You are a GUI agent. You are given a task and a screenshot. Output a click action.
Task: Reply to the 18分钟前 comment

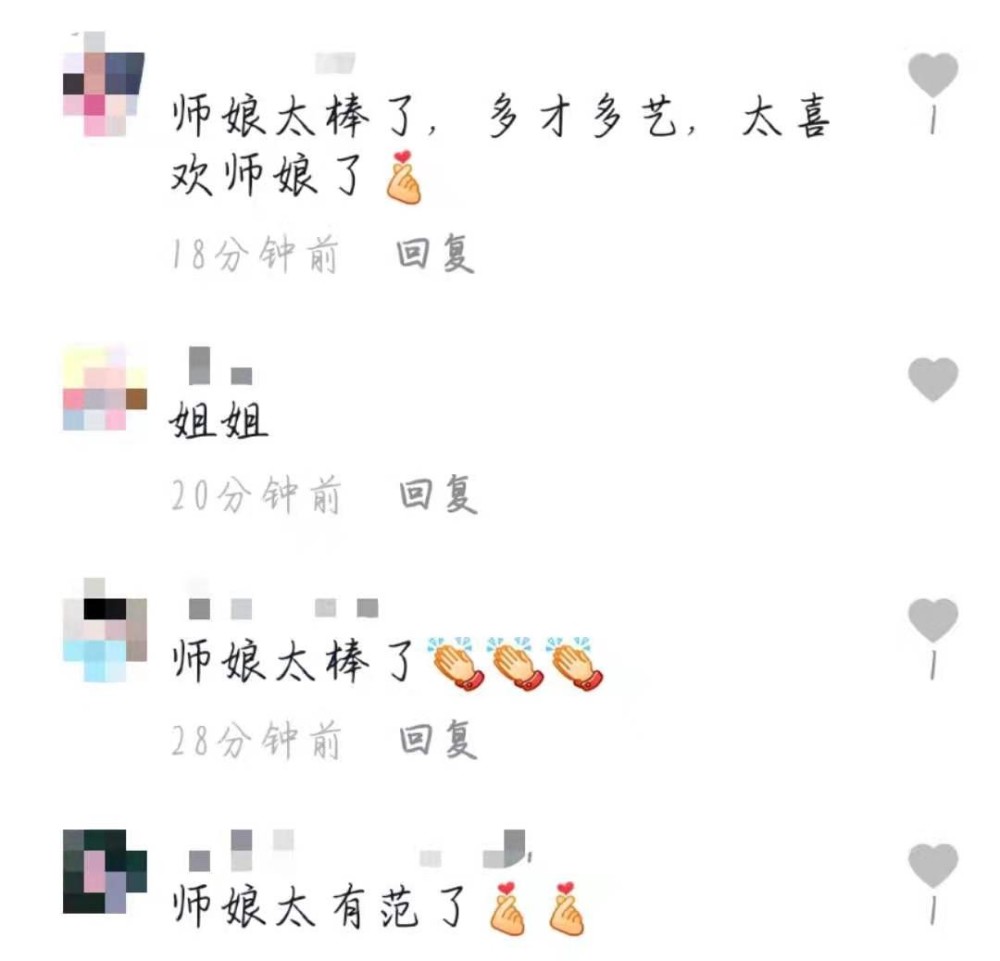(x=435, y=254)
